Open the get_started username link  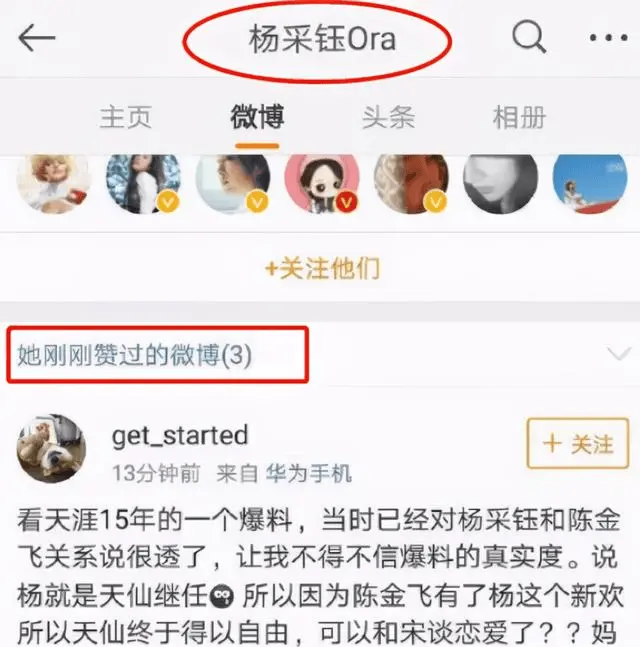click(x=179, y=436)
